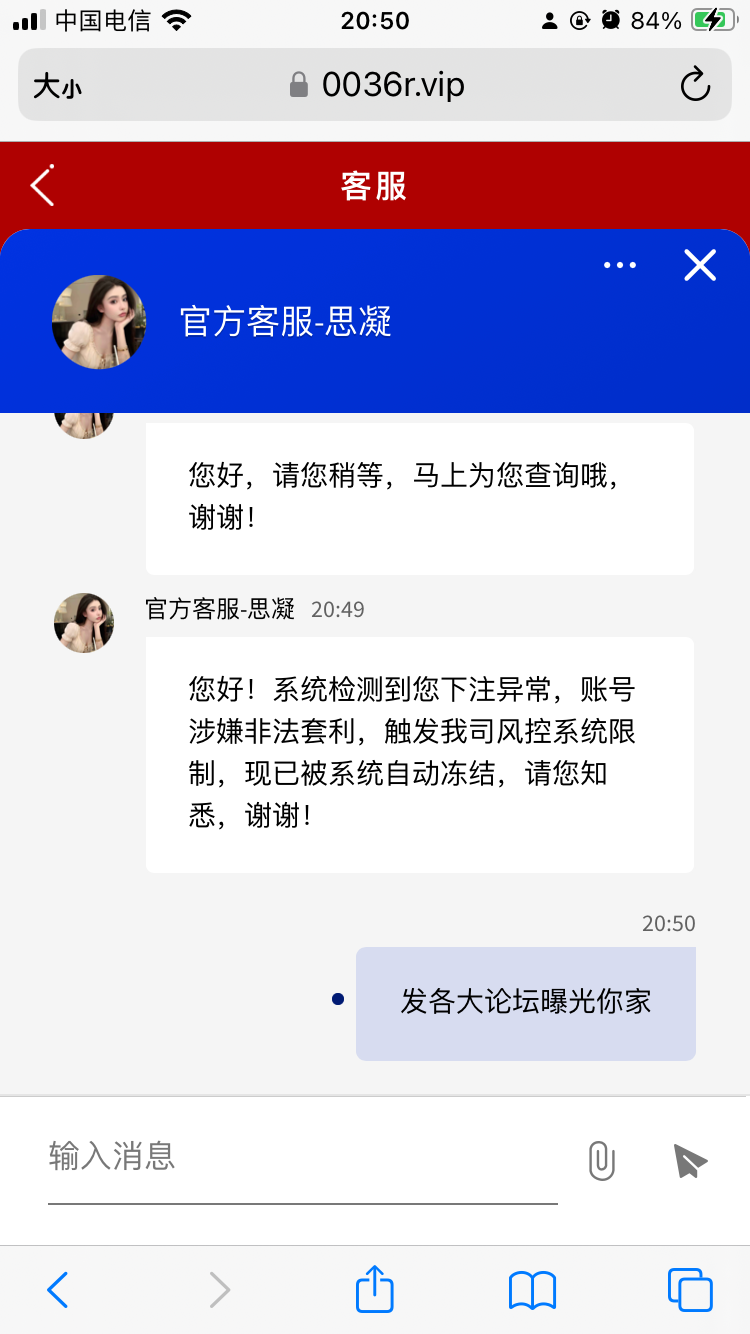Tap the Safari share icon
Image resolution: width=750 pixels, height=1334 pixels.
[x=374, y=1290]
